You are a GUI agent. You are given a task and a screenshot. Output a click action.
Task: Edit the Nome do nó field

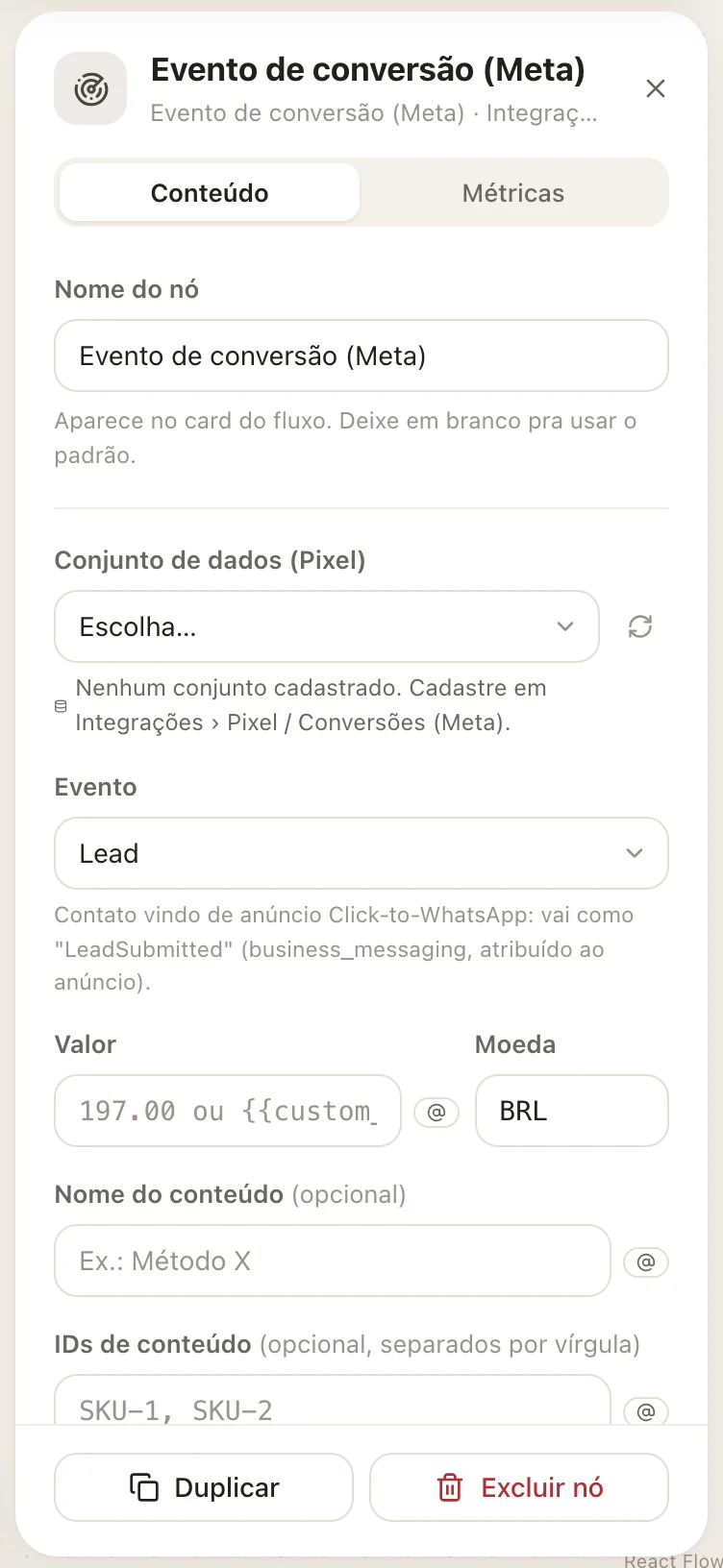pyautogui.click(x=361, y=355)
